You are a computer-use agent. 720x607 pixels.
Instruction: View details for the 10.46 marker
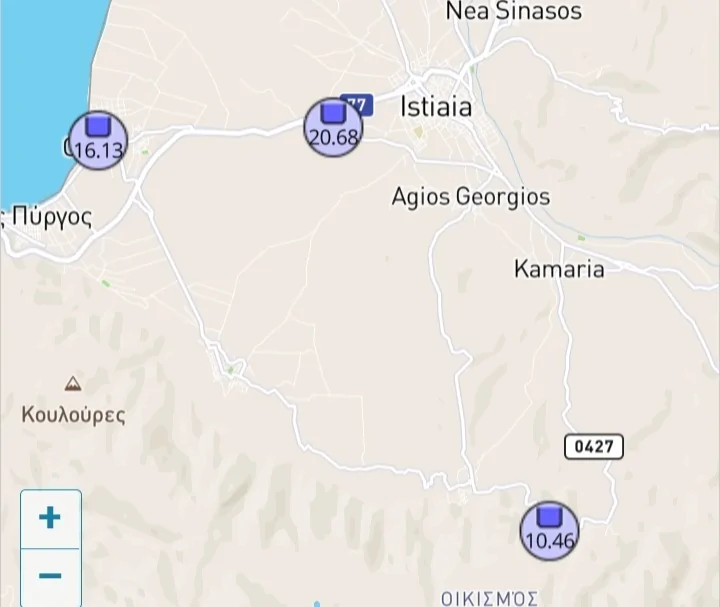click(549, 532)
